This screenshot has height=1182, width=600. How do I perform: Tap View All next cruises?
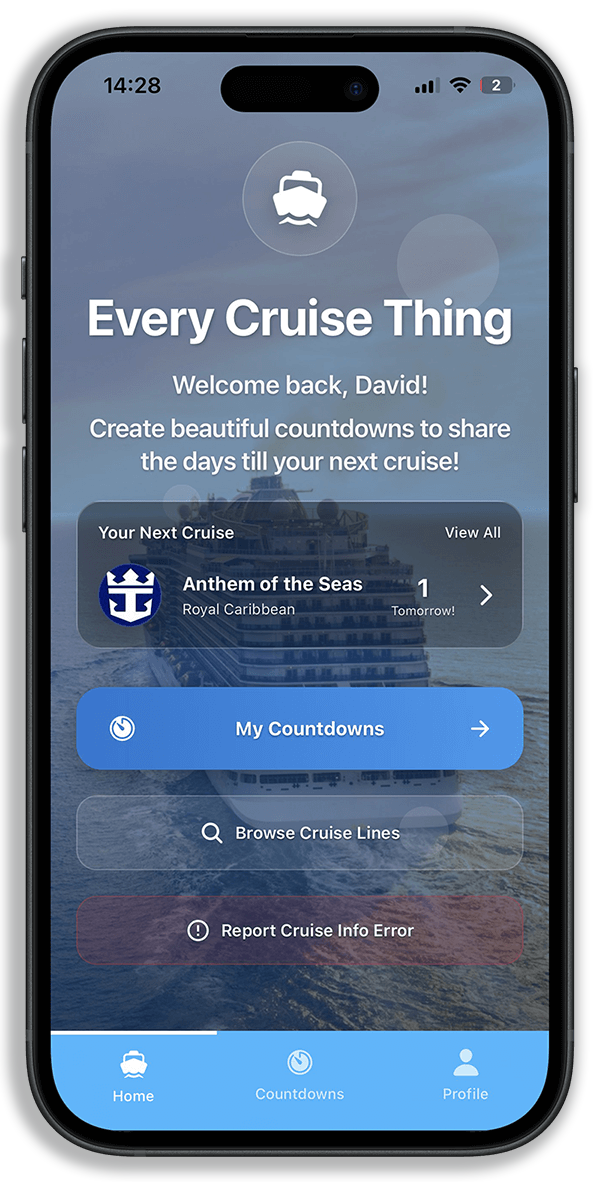pos(472,532)
